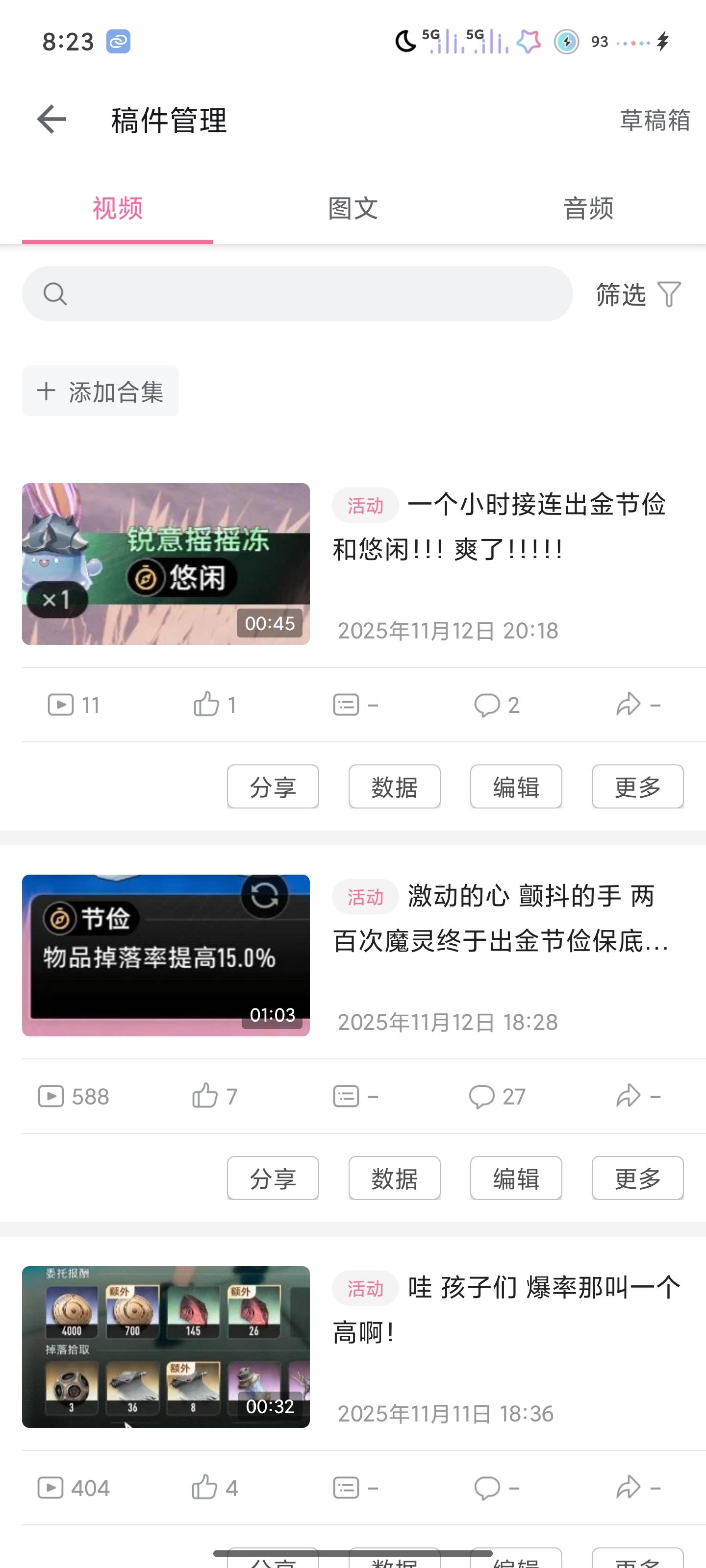Open the 筛选 filter
The height and width of the screenshot is (1568, 706).
tap(638, 294)
